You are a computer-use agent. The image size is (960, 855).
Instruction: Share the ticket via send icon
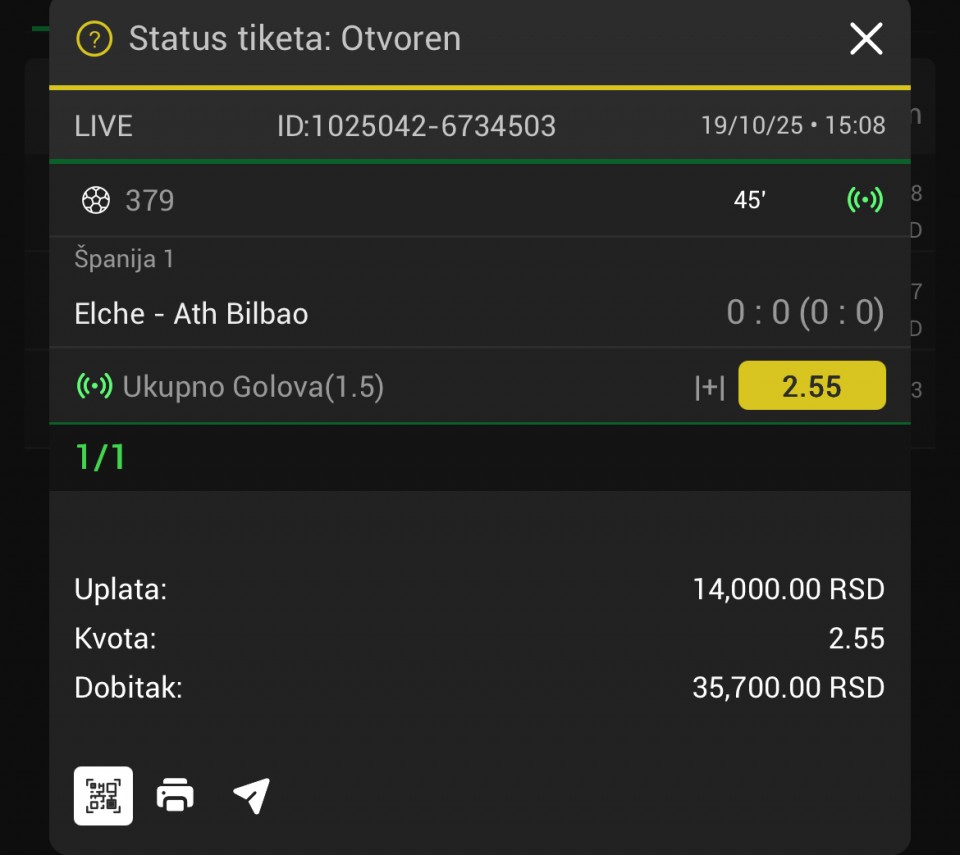(251, 796)
